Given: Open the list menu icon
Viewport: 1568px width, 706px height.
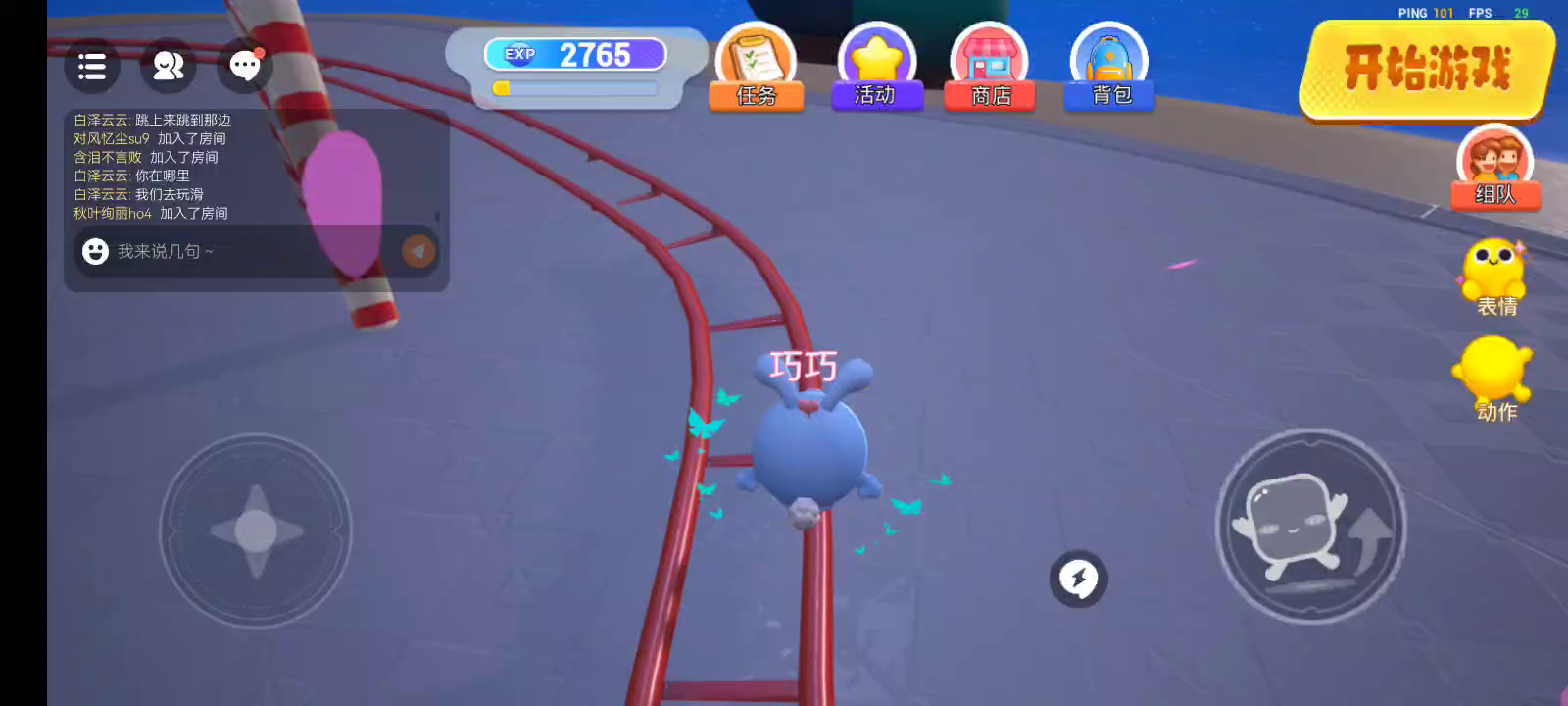Looking at the screenshot, I should (x=92, y=66).
